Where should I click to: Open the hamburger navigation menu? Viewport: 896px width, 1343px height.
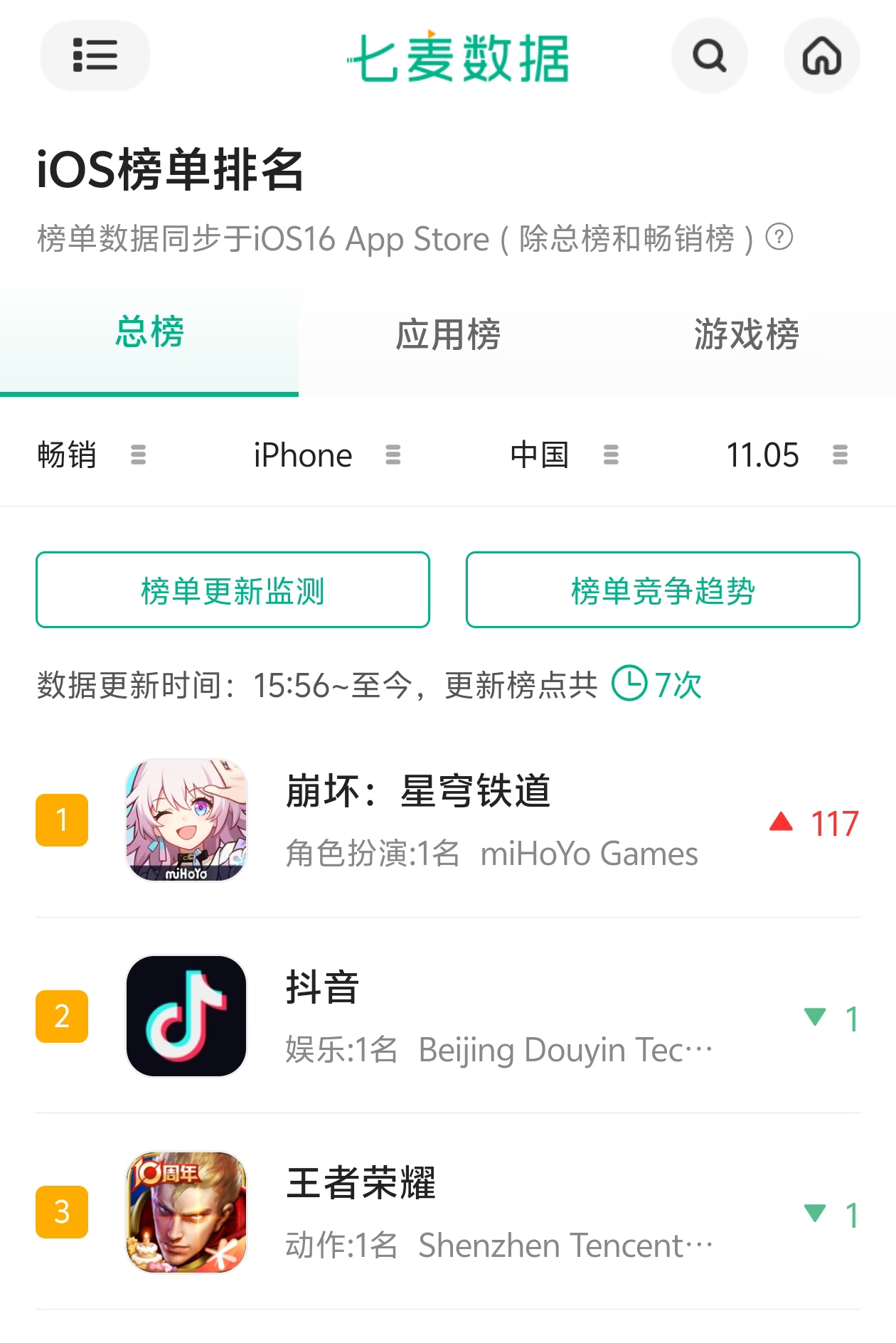click(x=95, y=55)
